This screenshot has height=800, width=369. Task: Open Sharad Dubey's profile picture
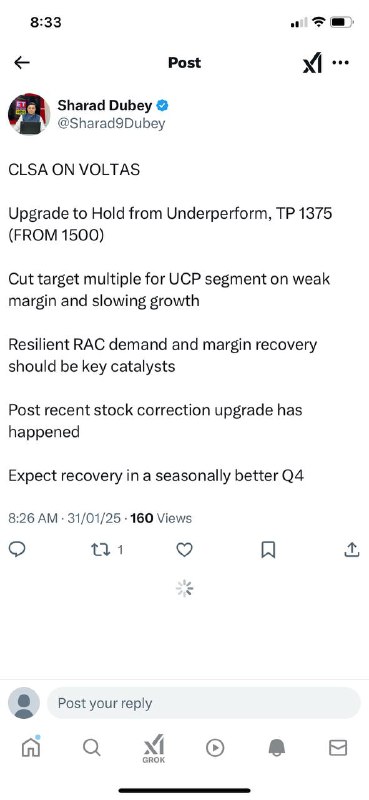29,114
